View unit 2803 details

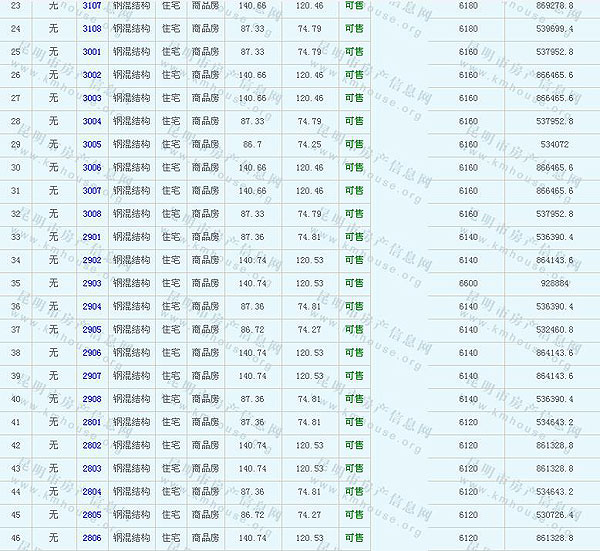point(91,468)
